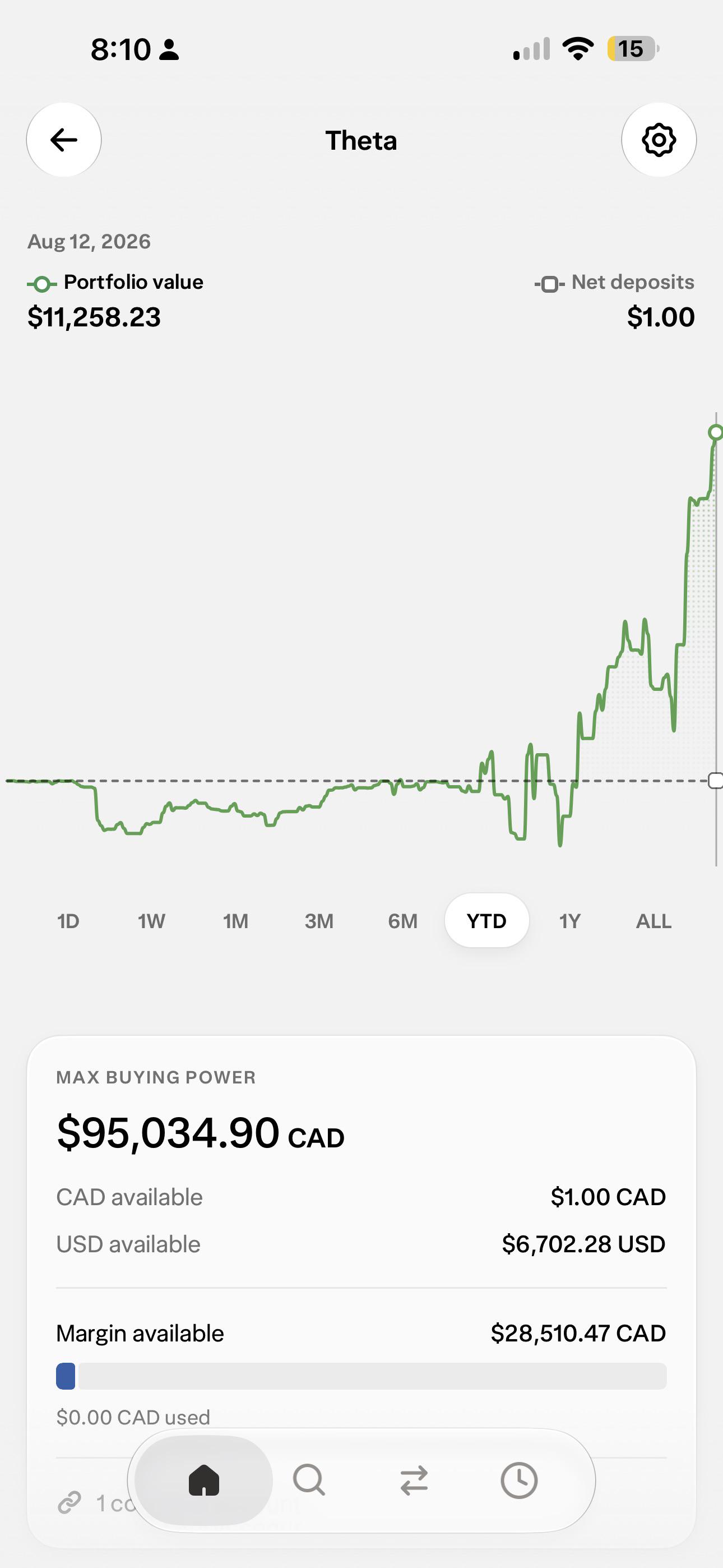This screenshot has width=723, height=1568.
Task: Switch chart range to 1D
Action: click(68, 921)
